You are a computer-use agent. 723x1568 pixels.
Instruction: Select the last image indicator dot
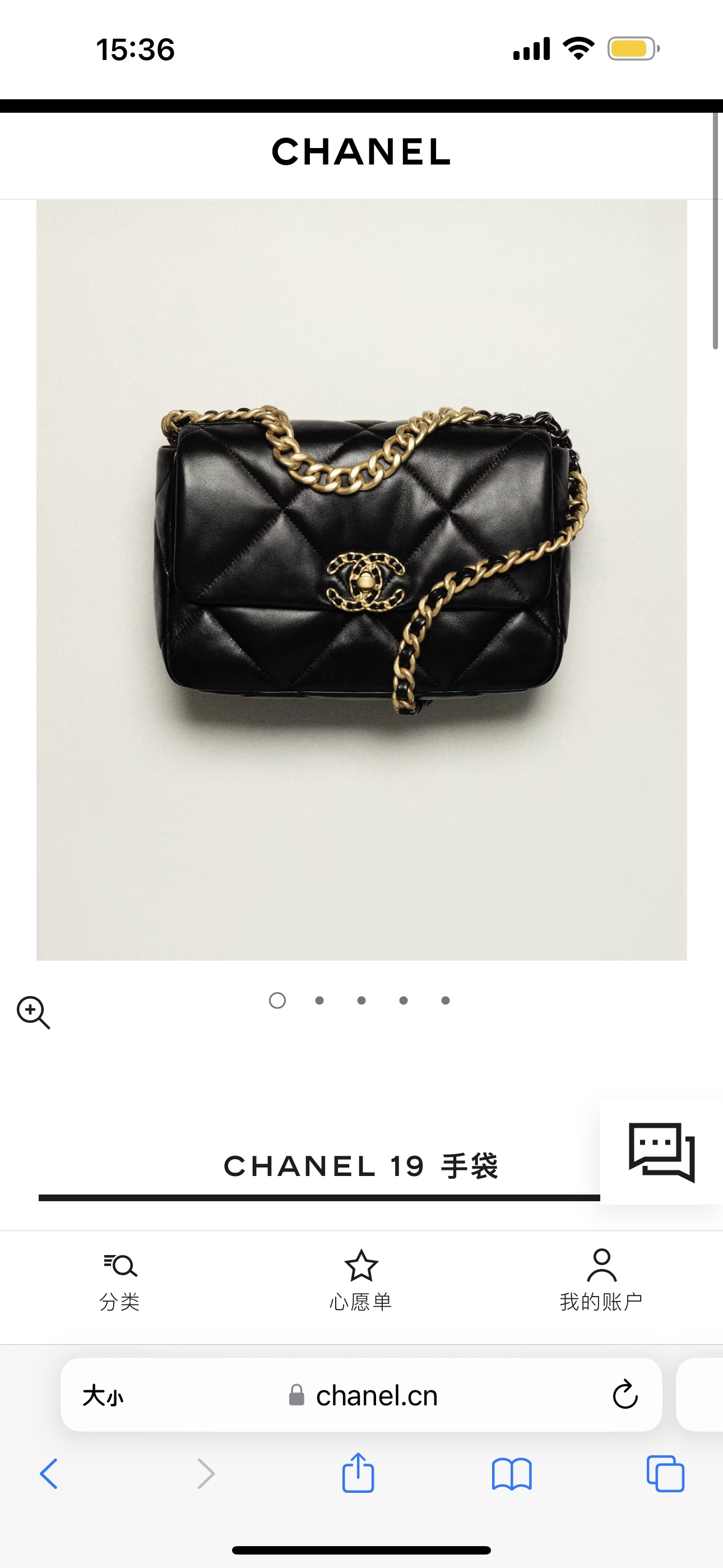point(446,1000)
